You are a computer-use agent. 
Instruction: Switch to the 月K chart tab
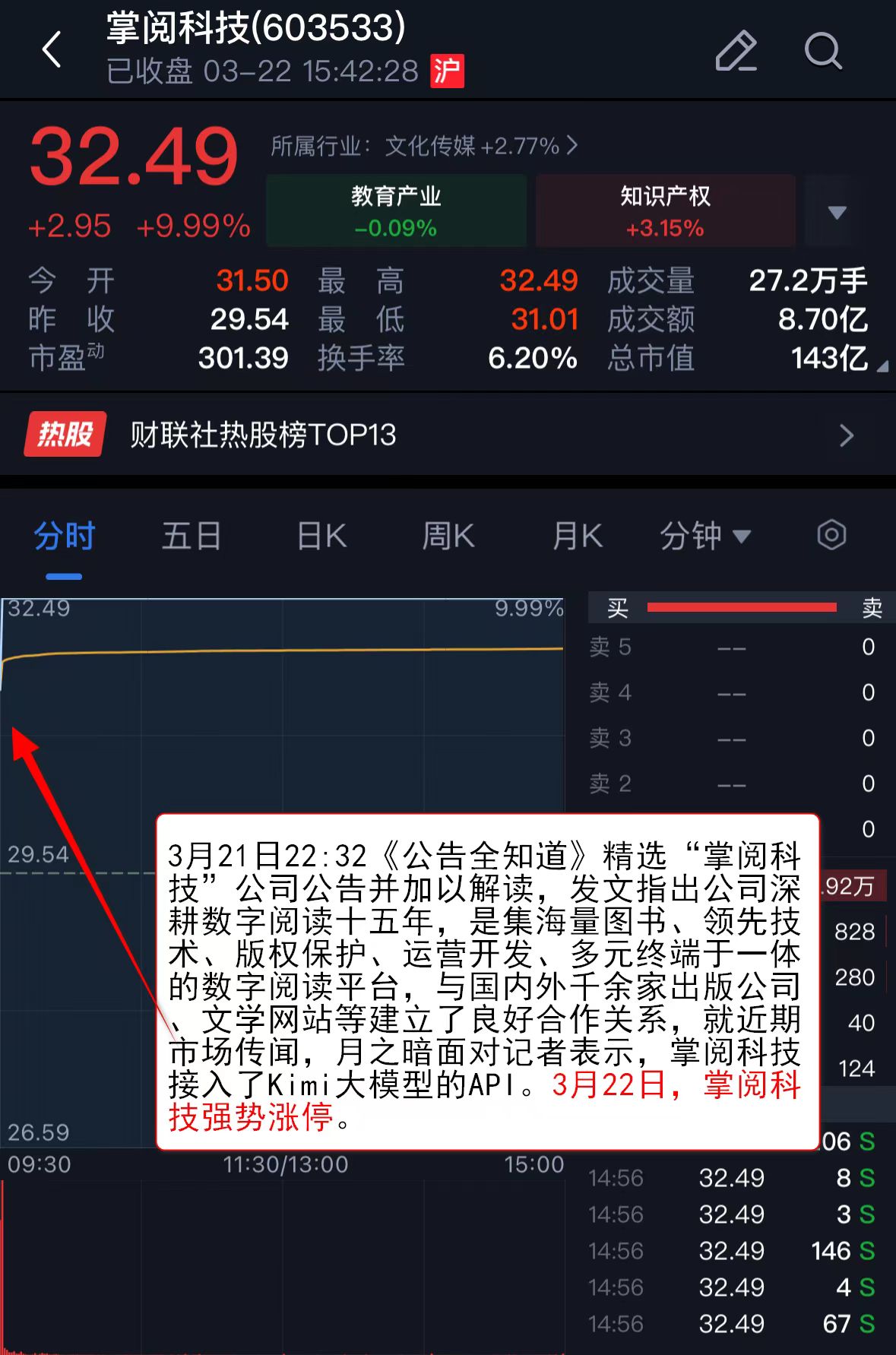click(x=578, y=537)
